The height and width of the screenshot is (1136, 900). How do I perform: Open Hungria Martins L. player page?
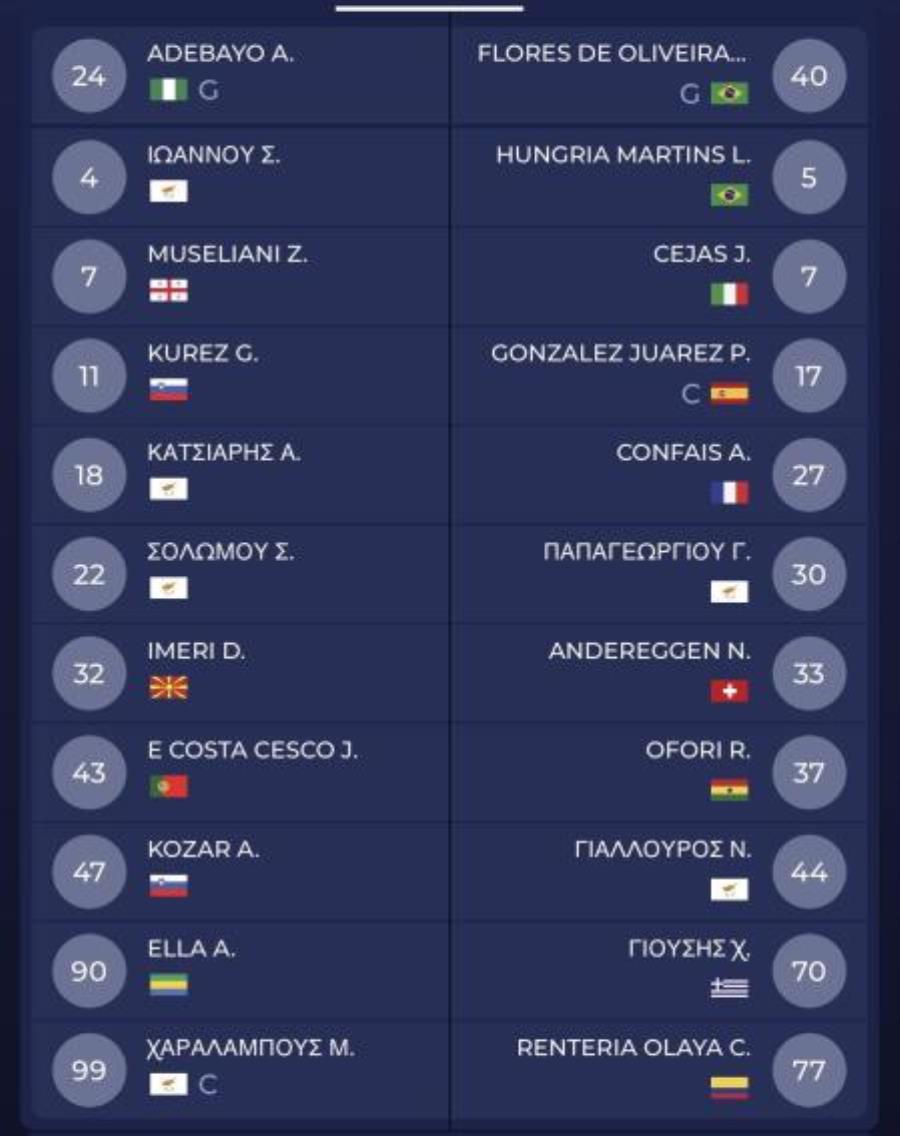(x=623, y=155)
